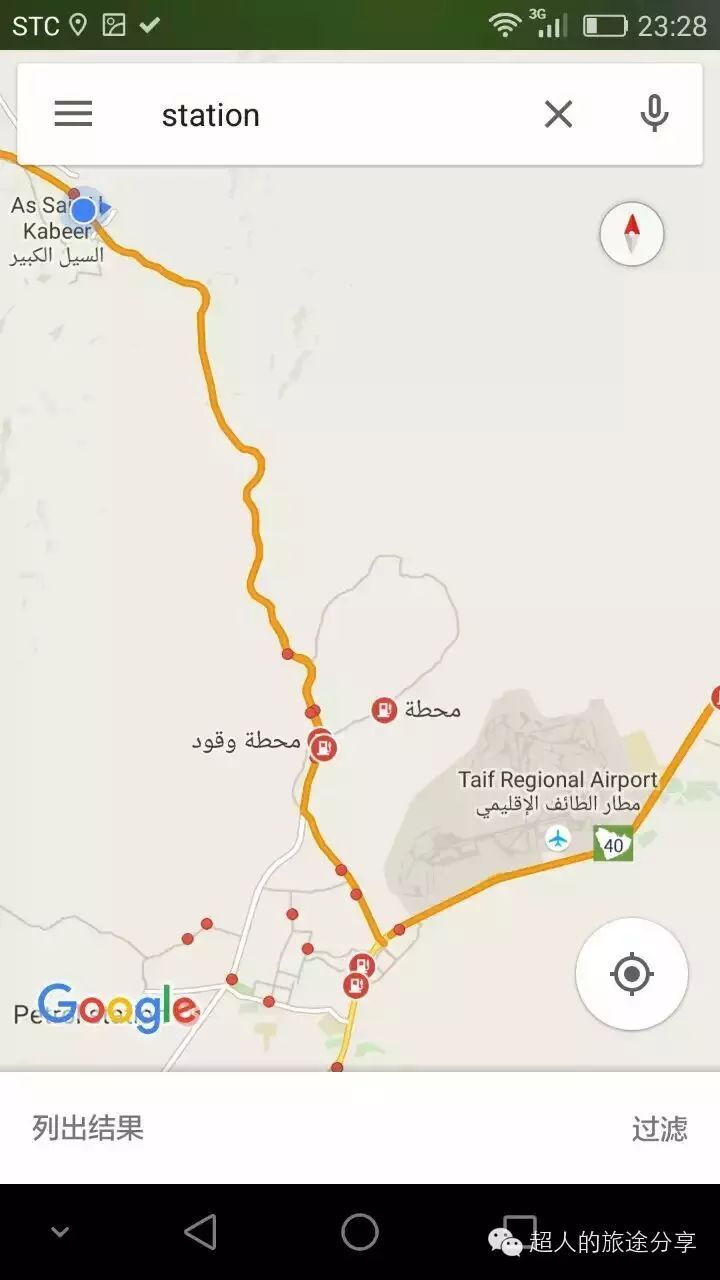
Task: Go to home screen
Action: pos(360,1232)
